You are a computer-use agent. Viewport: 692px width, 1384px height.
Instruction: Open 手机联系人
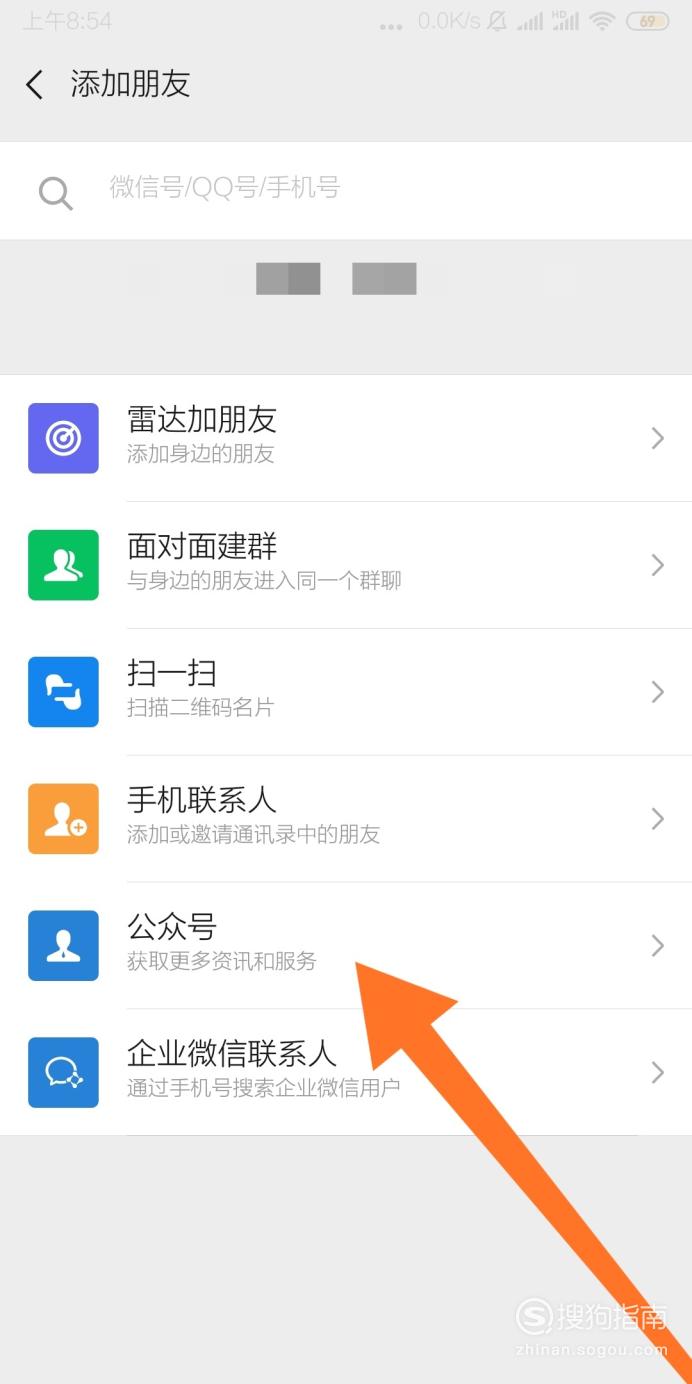tap(346, 819)
